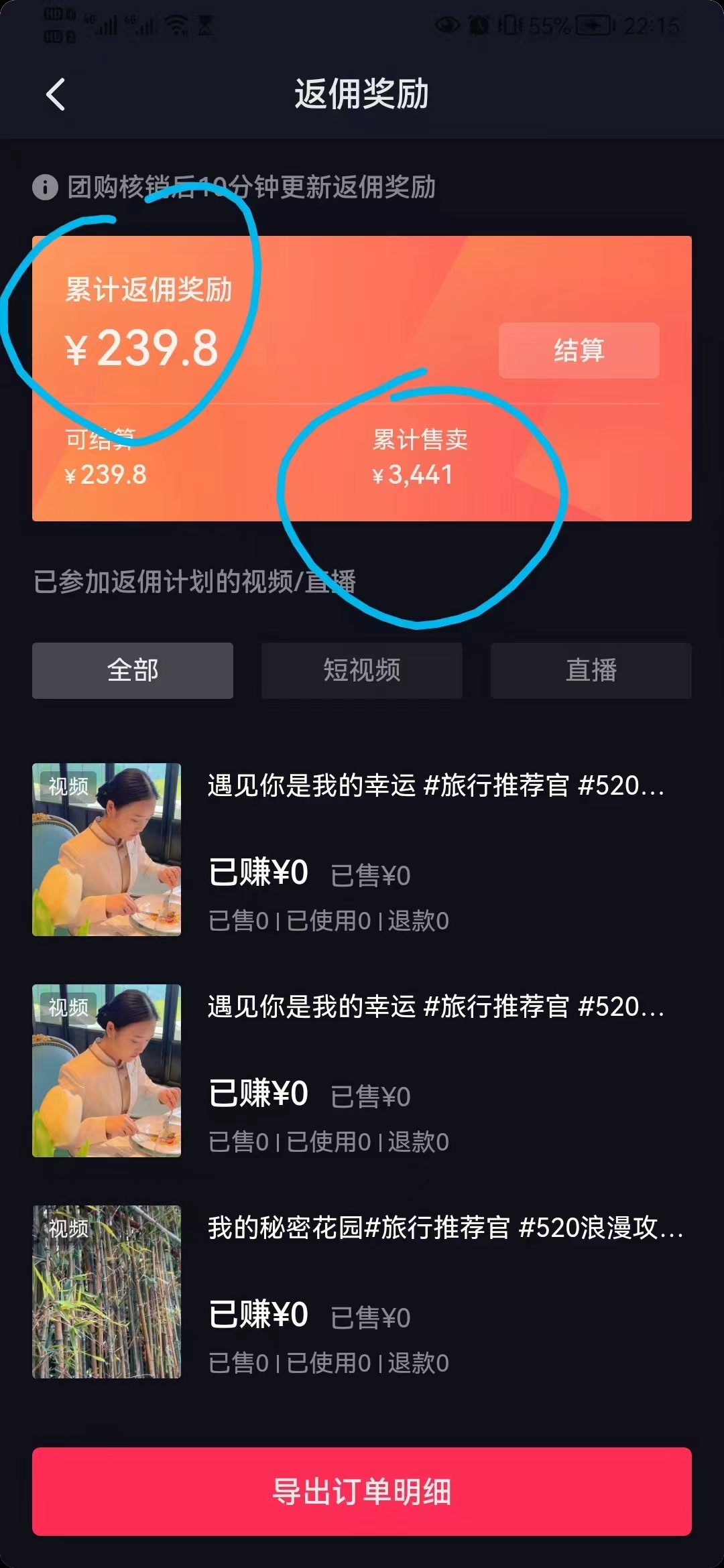The image size is (724, 1568).
Task: Switch to the 短视频 tab
Action: pyautogui.click(x=361, y=670)
